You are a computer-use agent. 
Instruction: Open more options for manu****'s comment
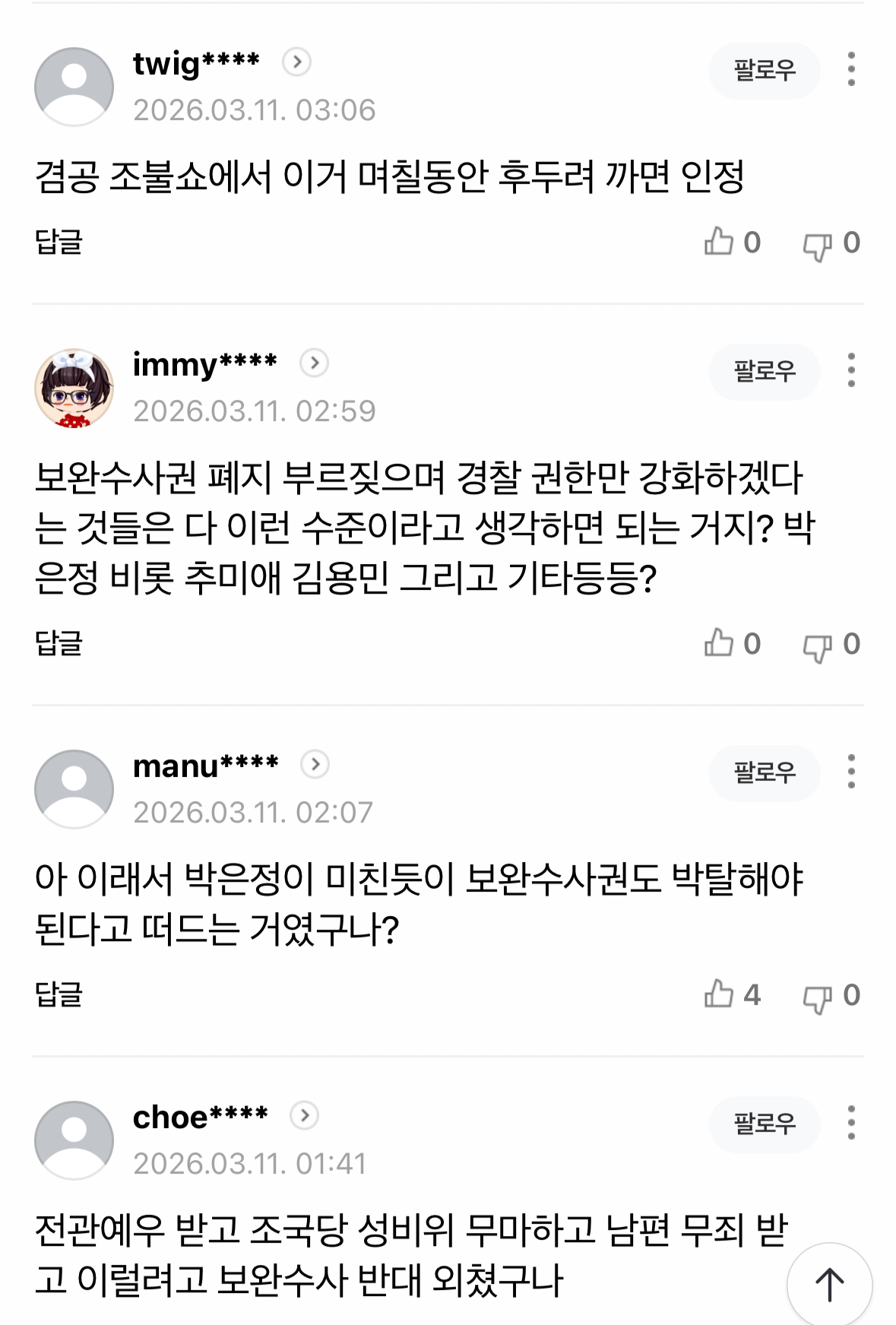click(x=851, y=772)
